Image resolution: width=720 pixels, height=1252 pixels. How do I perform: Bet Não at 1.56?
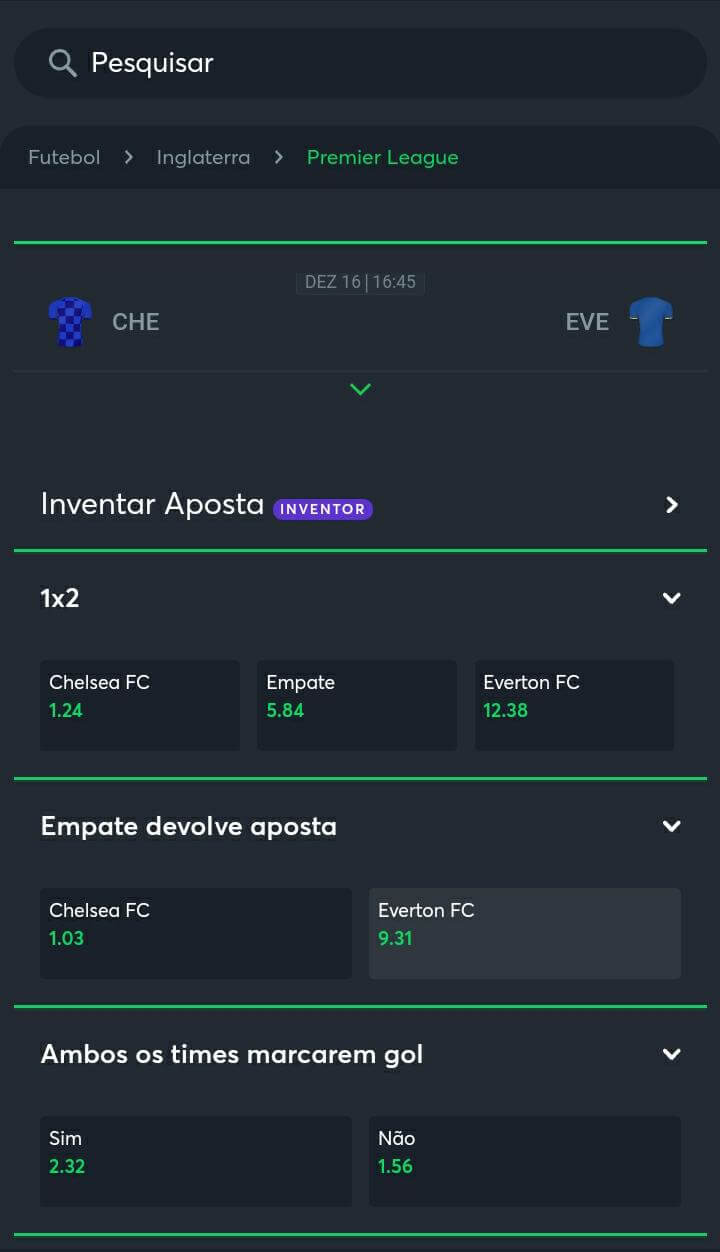point(525,1161)
